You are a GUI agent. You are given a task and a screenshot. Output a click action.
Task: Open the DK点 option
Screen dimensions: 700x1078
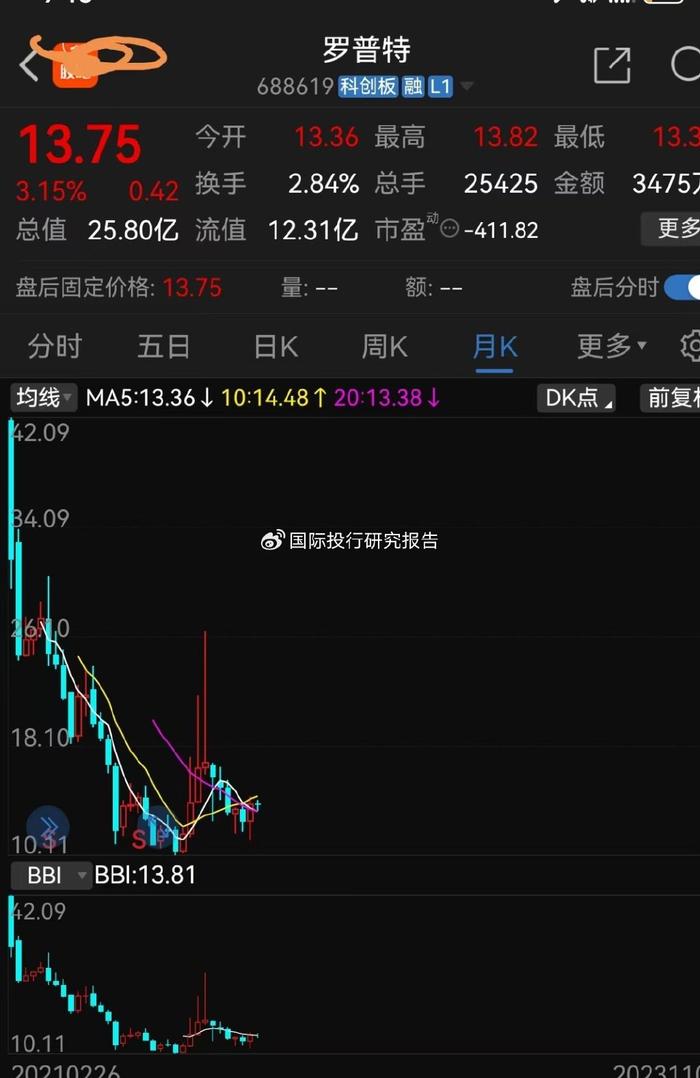[575, 398]
